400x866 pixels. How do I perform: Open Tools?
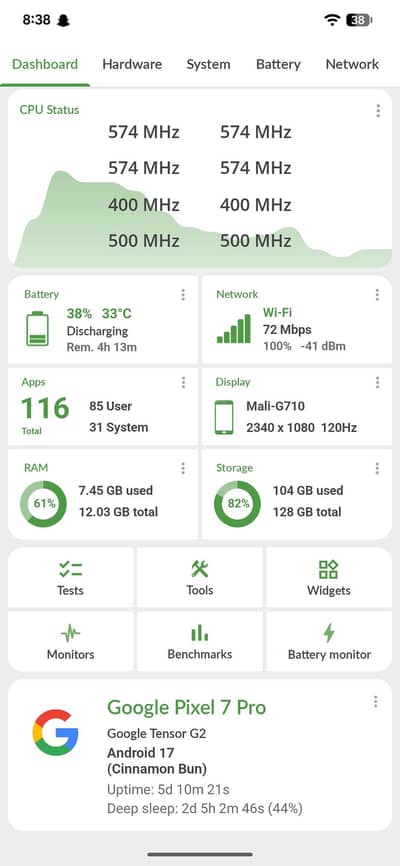click(199, 578)
